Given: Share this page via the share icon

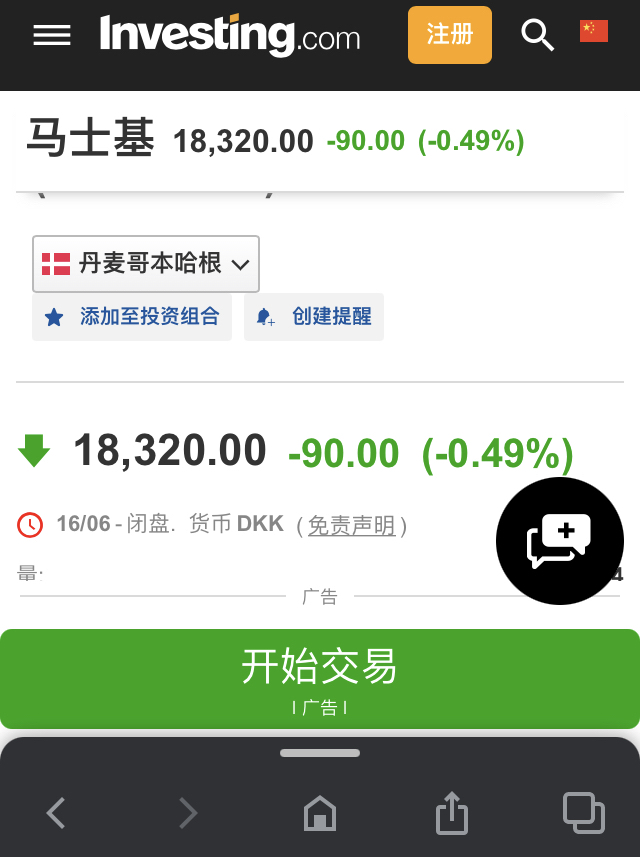Looking at the screenshot, I should point(451,813).
